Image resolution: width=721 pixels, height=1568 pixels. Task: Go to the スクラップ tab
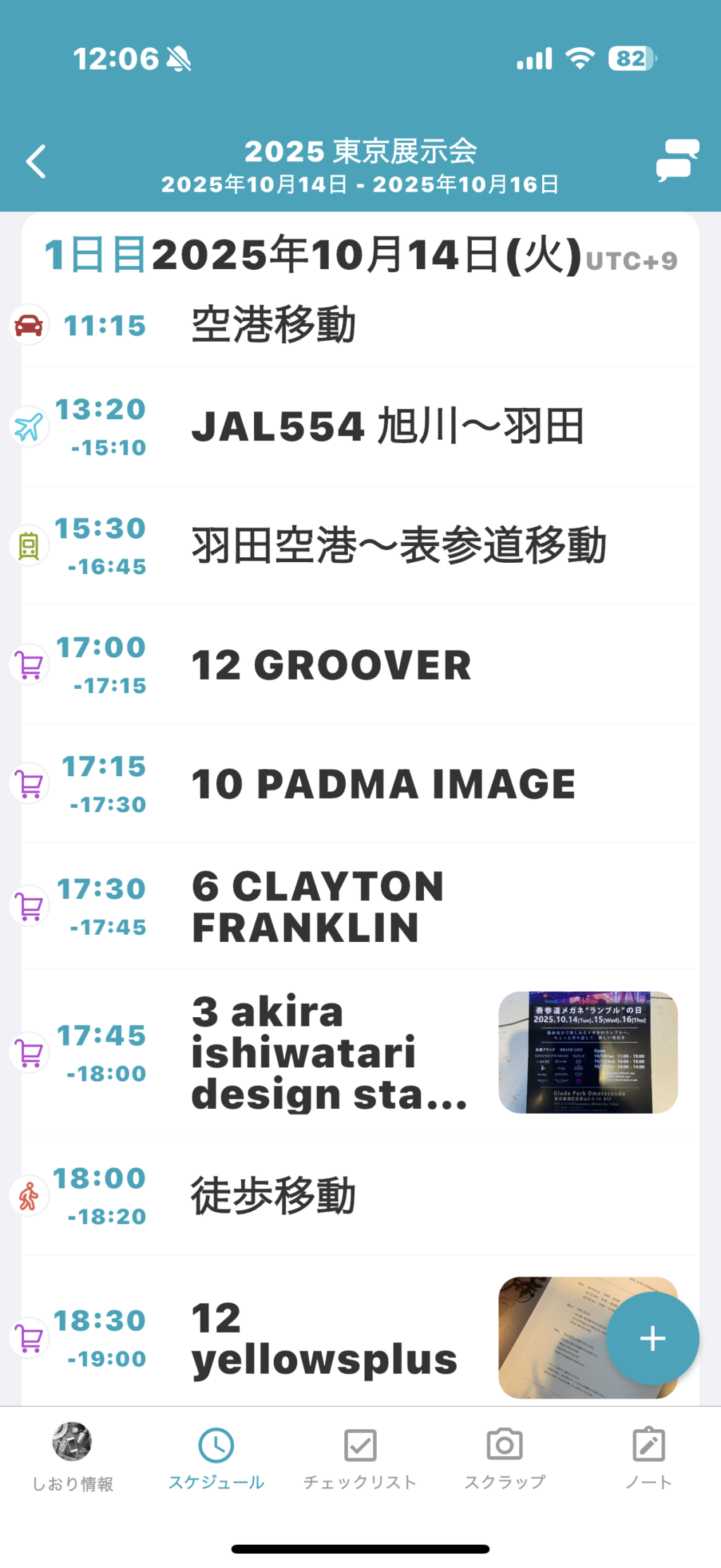coord(504,1457)
